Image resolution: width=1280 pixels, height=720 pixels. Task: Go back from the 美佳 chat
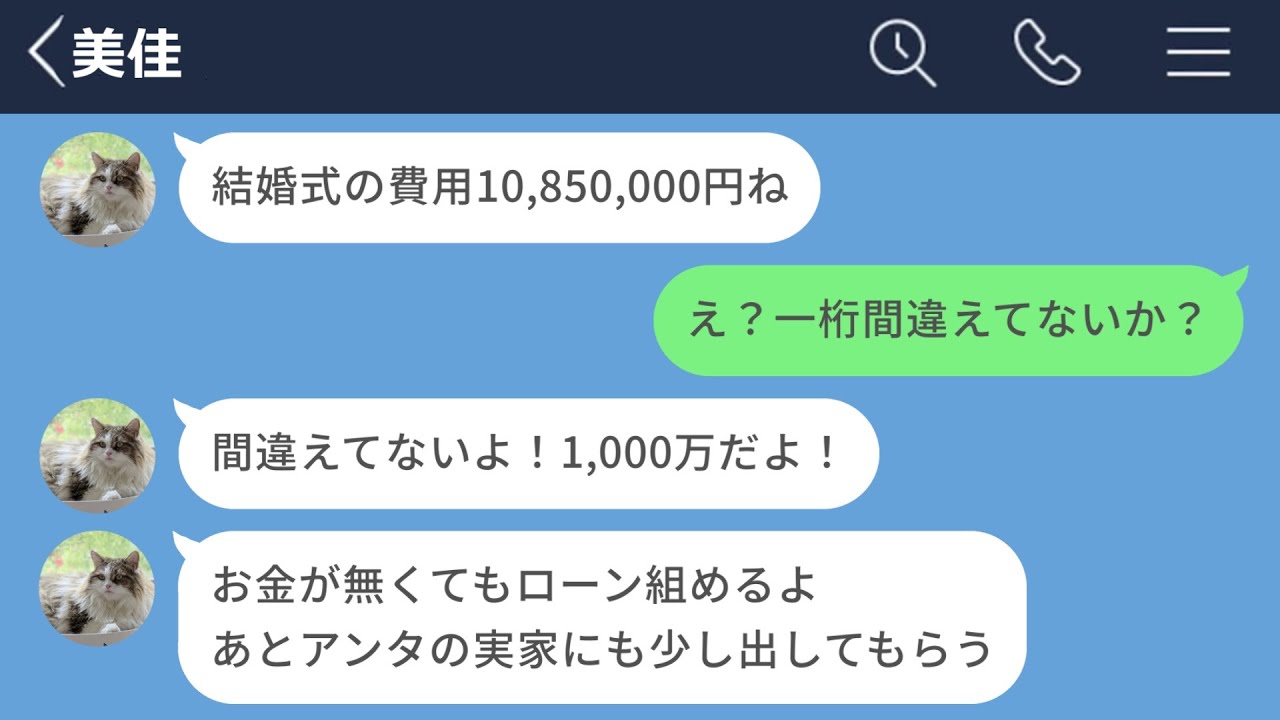pyautogui.click(x=45, y=52)
